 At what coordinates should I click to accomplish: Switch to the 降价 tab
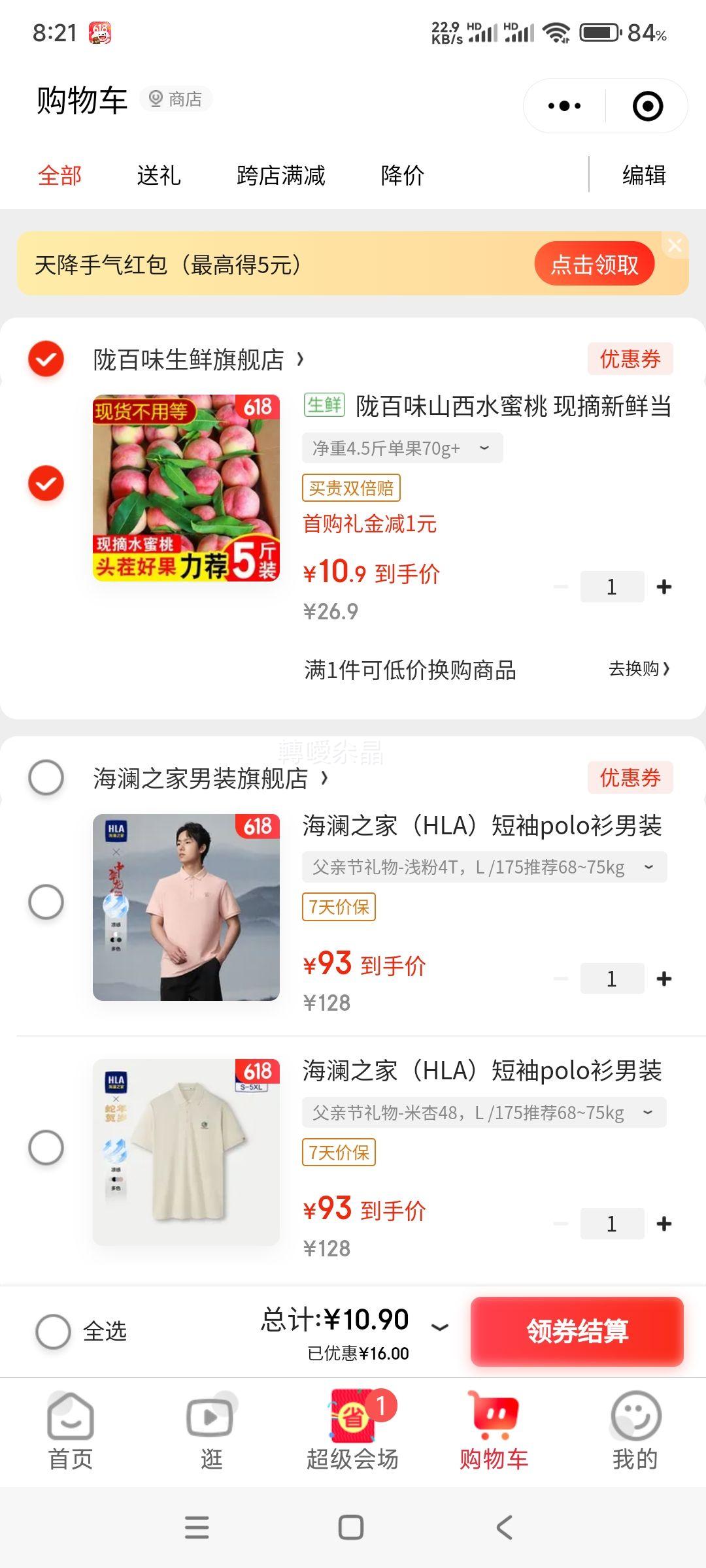tap(402, 175)
